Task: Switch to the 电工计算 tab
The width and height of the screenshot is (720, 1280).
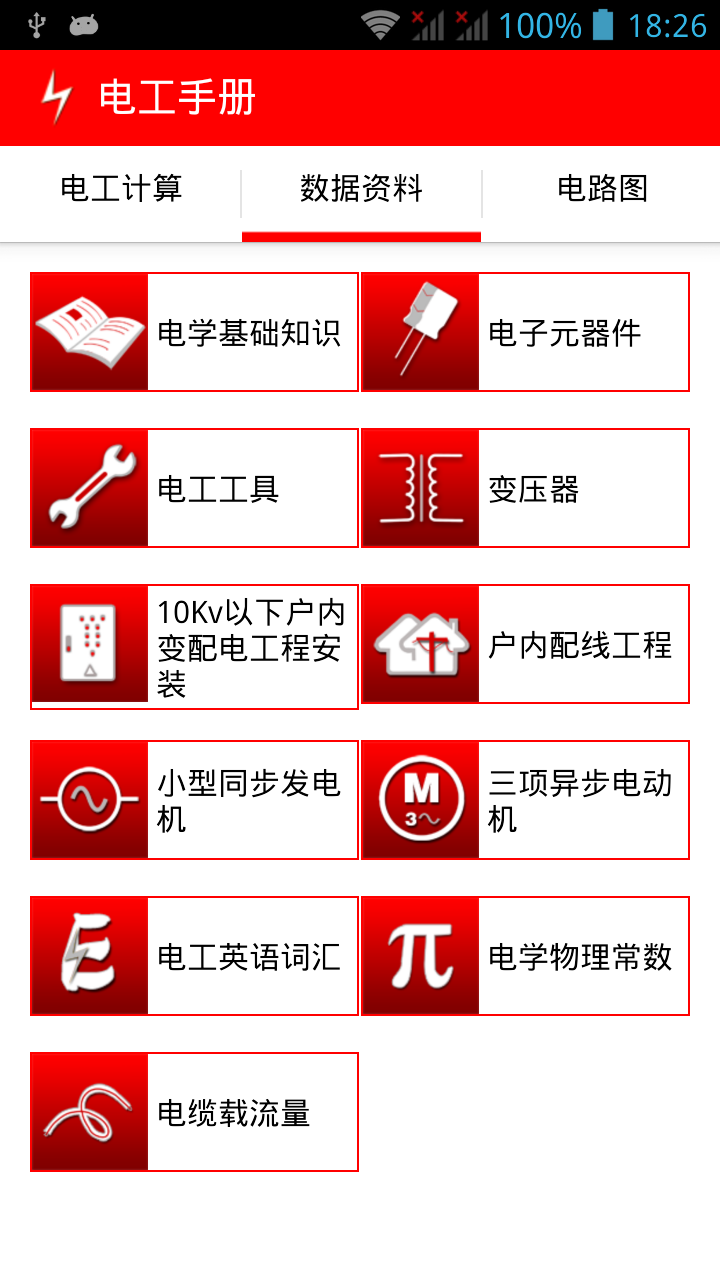Action: 121,189
